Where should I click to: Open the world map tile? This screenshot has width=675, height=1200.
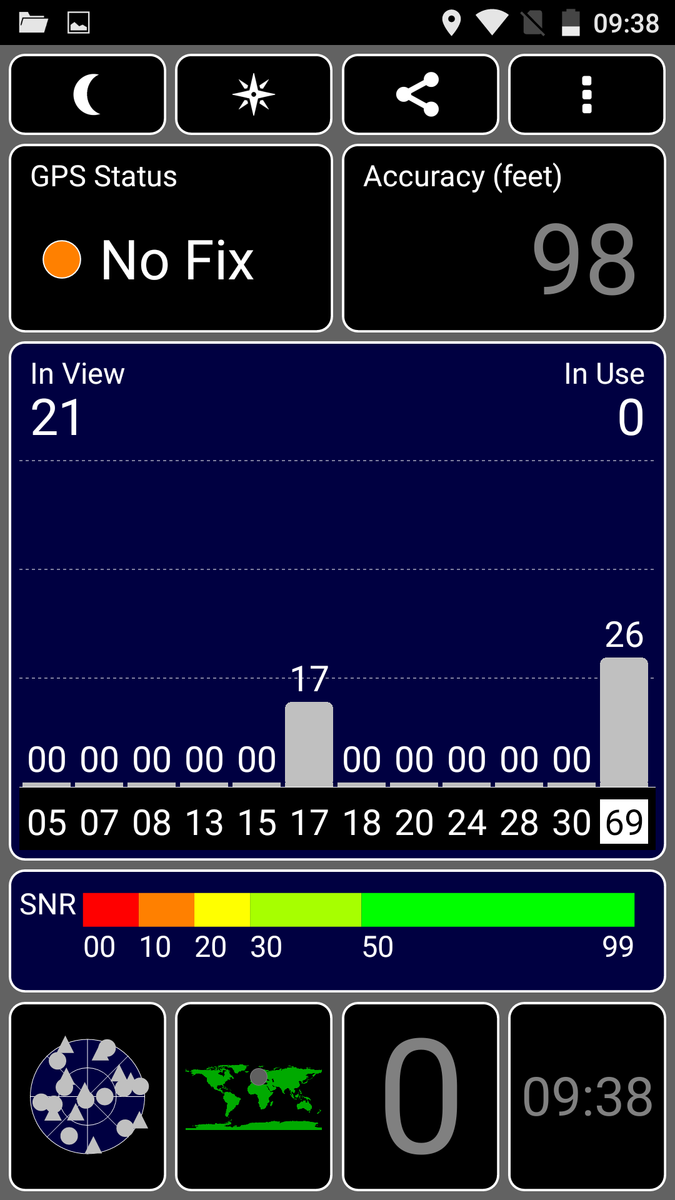point(254,1097)
